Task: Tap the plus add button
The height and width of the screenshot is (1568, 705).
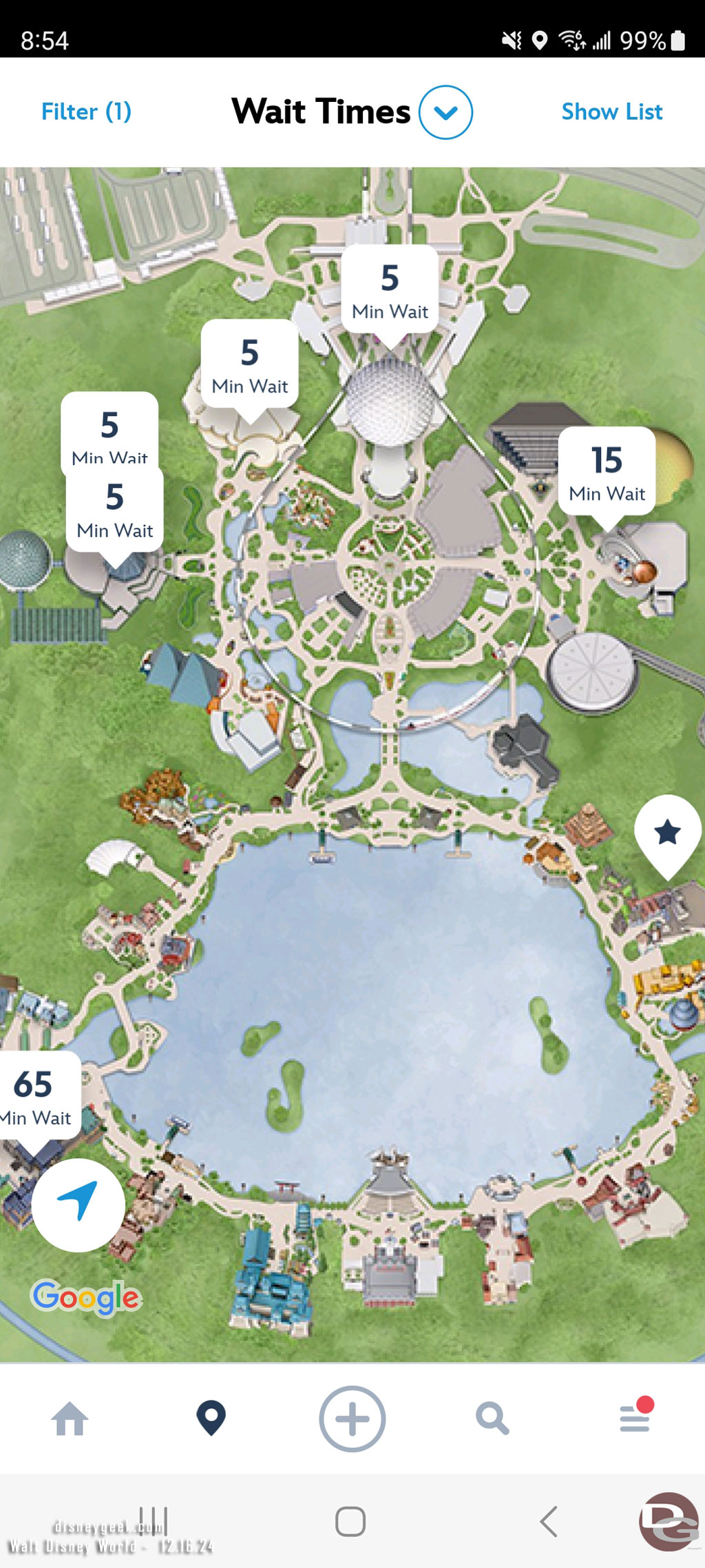Action: (352, 1419)
